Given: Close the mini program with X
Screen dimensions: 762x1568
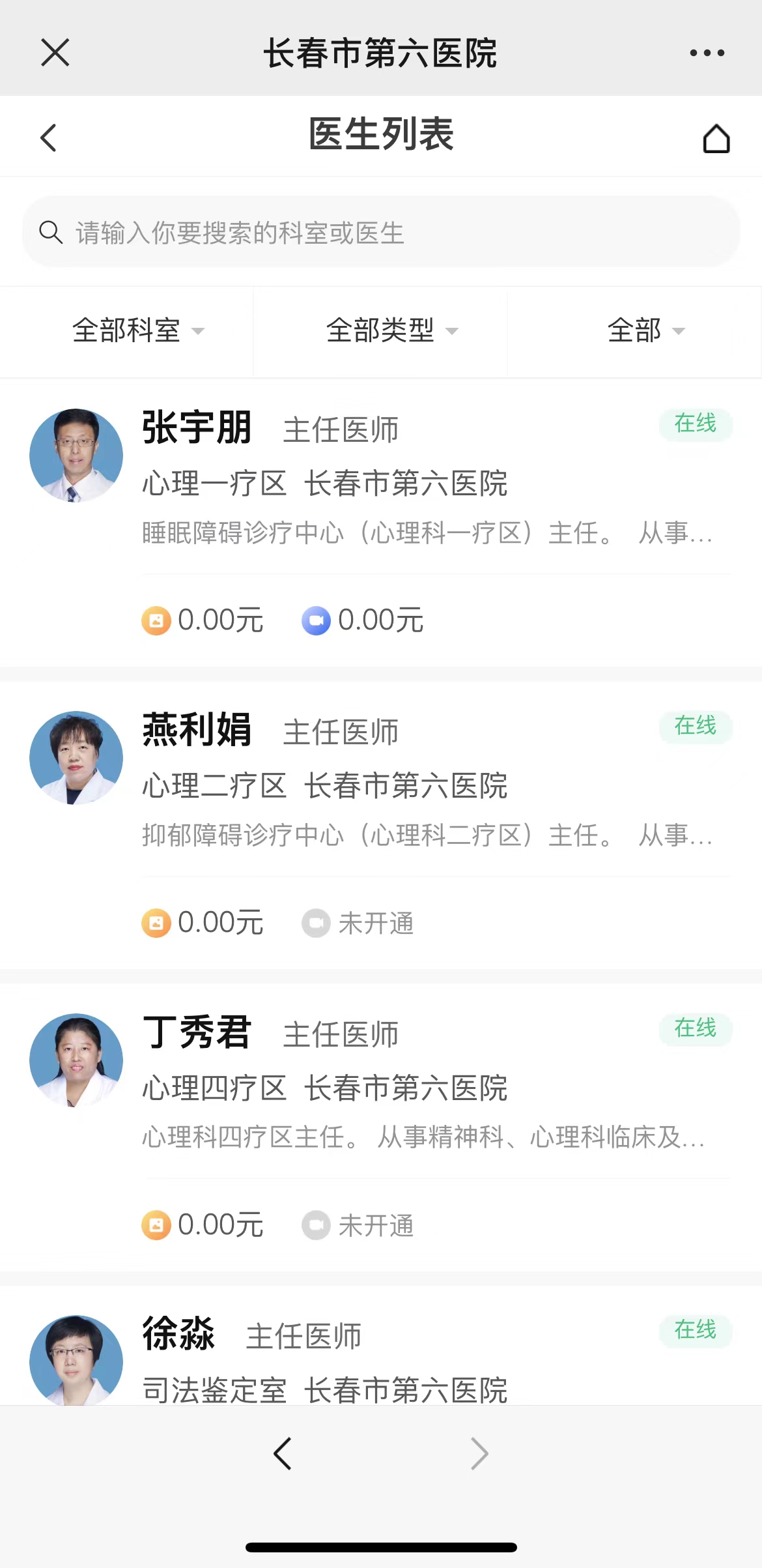Looking at the screenshot, I should pos(55,52).
